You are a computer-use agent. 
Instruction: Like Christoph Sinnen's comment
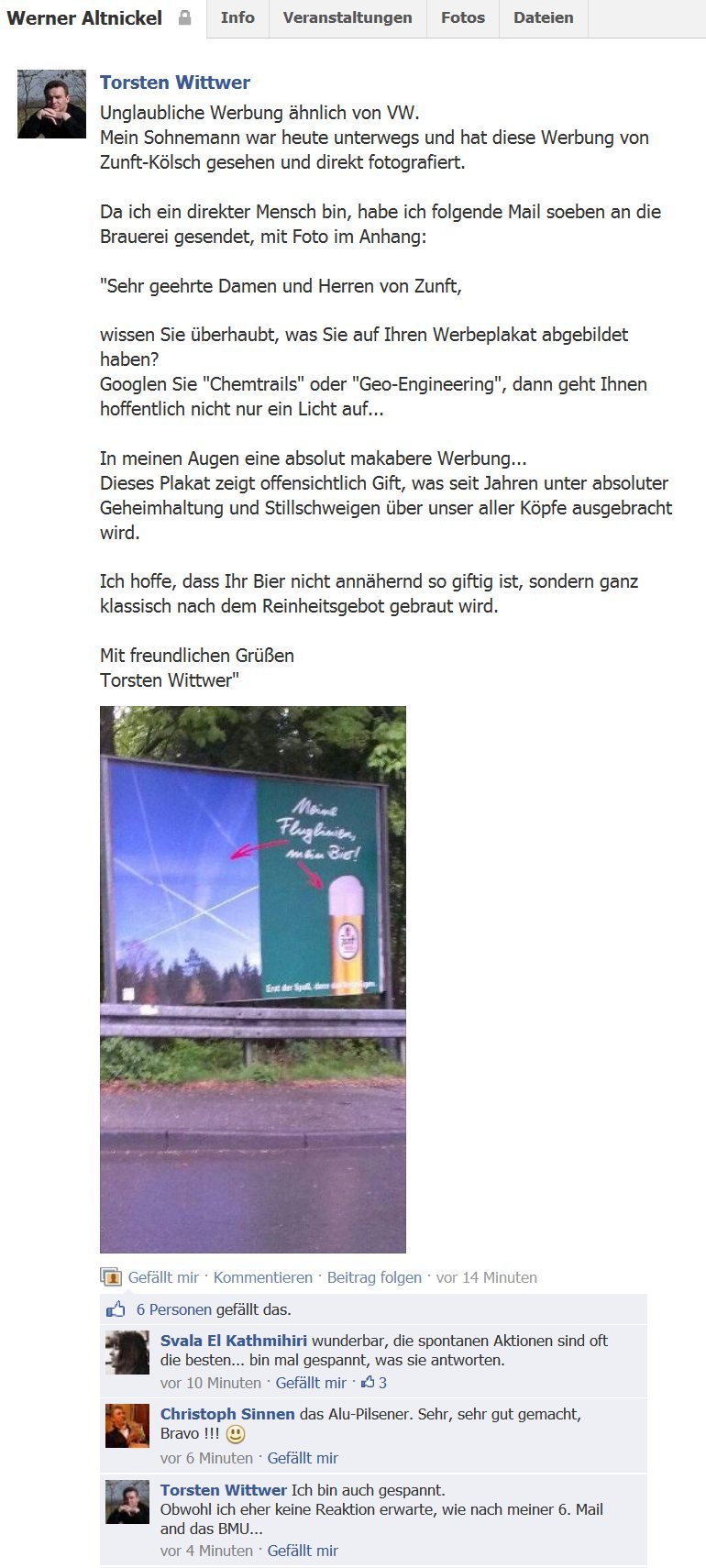[x=303, y=1458]
